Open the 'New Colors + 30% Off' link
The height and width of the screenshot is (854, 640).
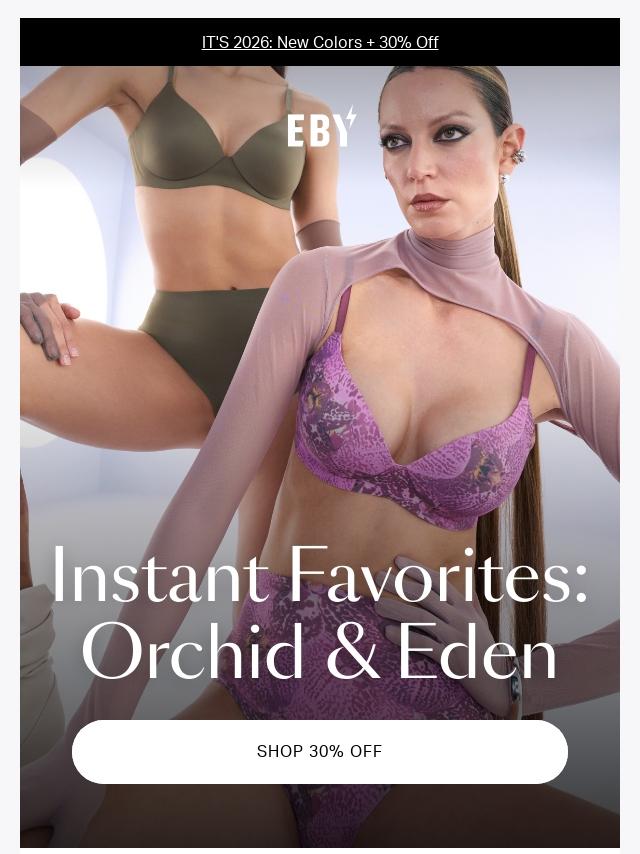(320, 42)
